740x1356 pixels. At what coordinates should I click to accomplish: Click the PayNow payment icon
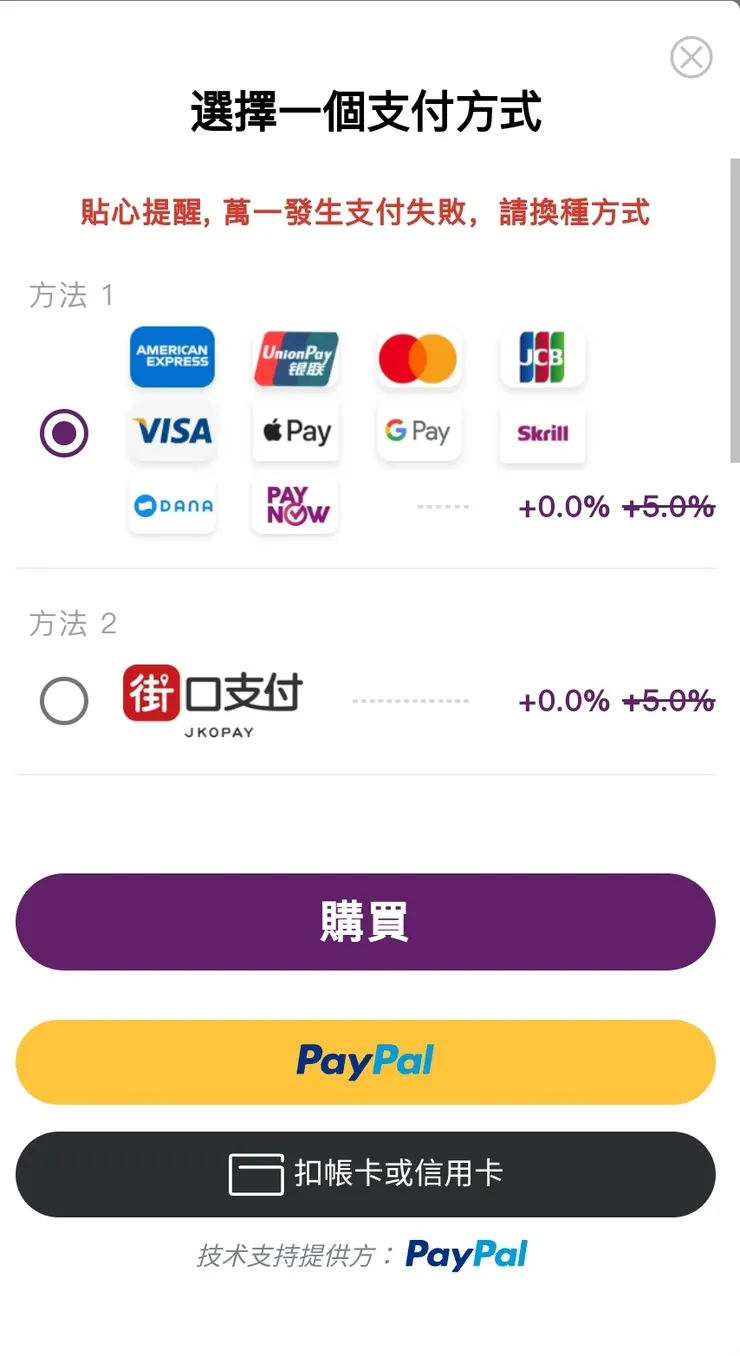296,506
